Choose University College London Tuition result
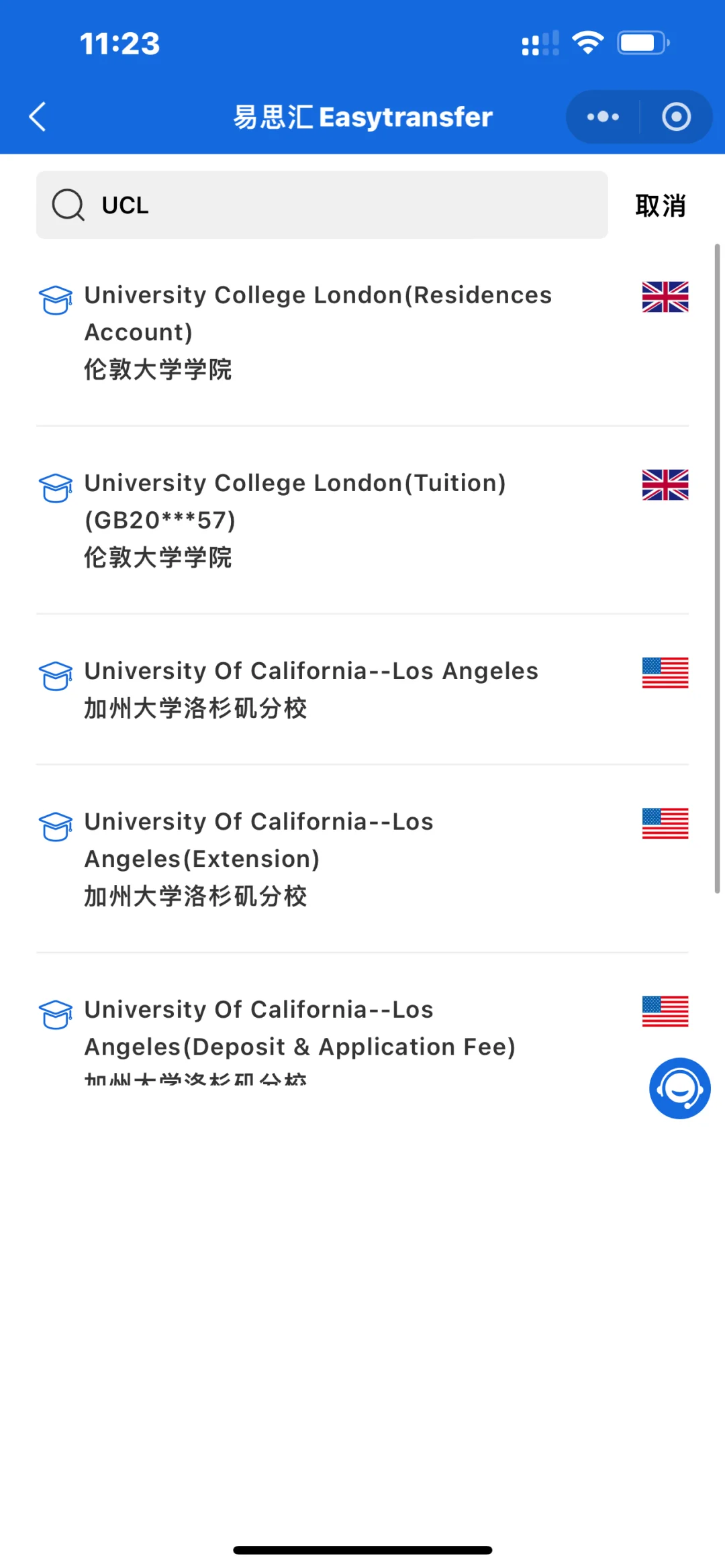Image resolution: width=725 pixels, height=1568 pixels. 362,520
